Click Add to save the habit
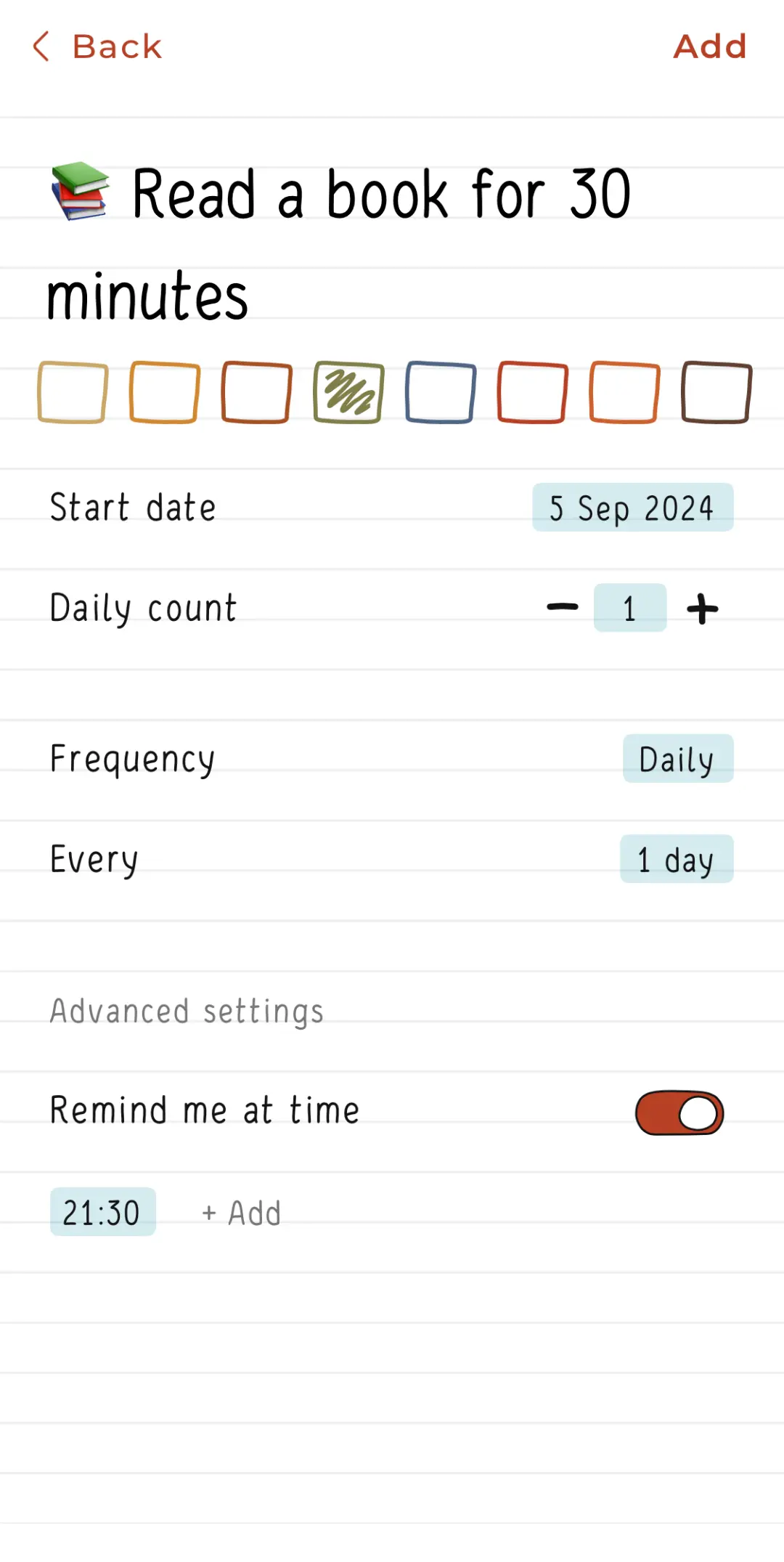The width and height of the screenshot is (784, 1562). [x=709, y=46]
